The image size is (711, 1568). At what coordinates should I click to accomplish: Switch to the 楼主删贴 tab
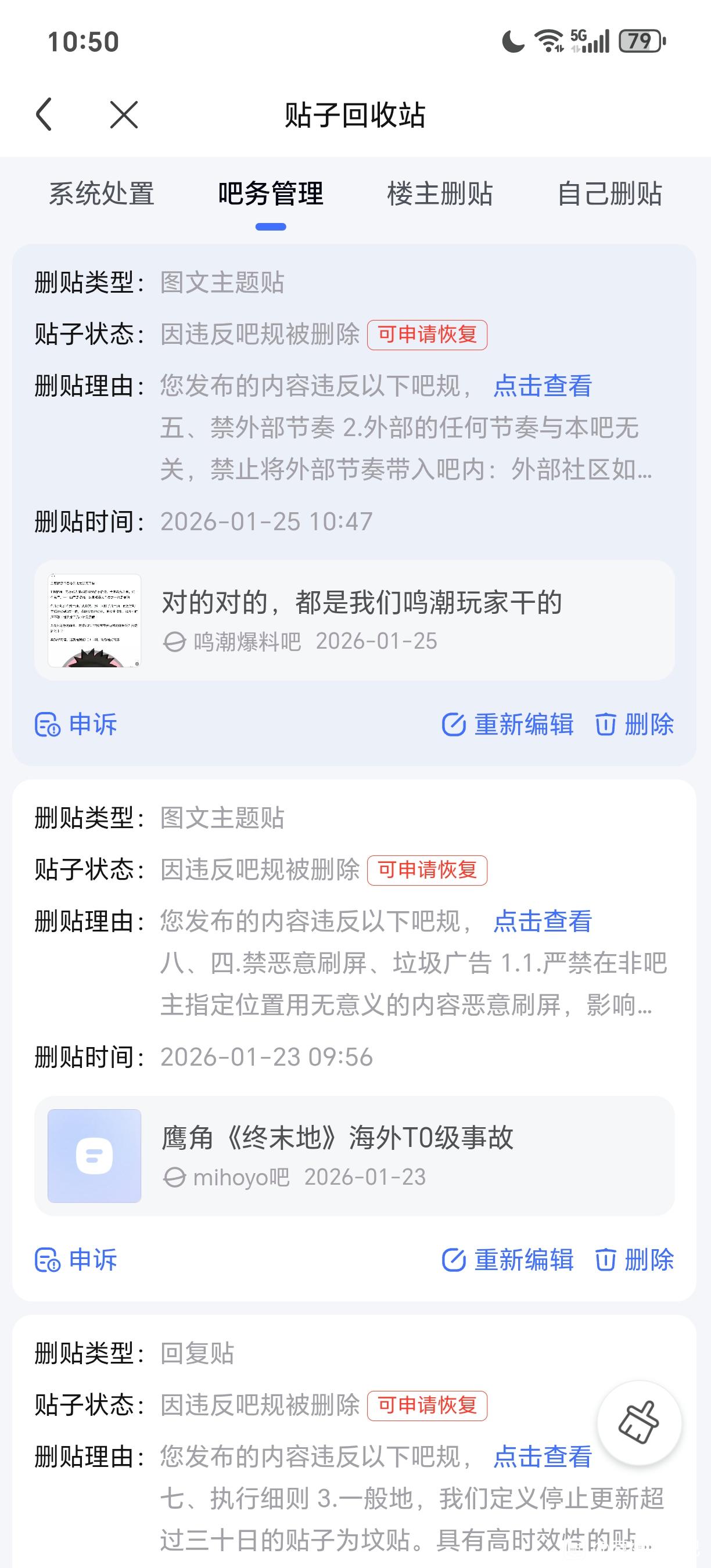click(x=440, y=194)
